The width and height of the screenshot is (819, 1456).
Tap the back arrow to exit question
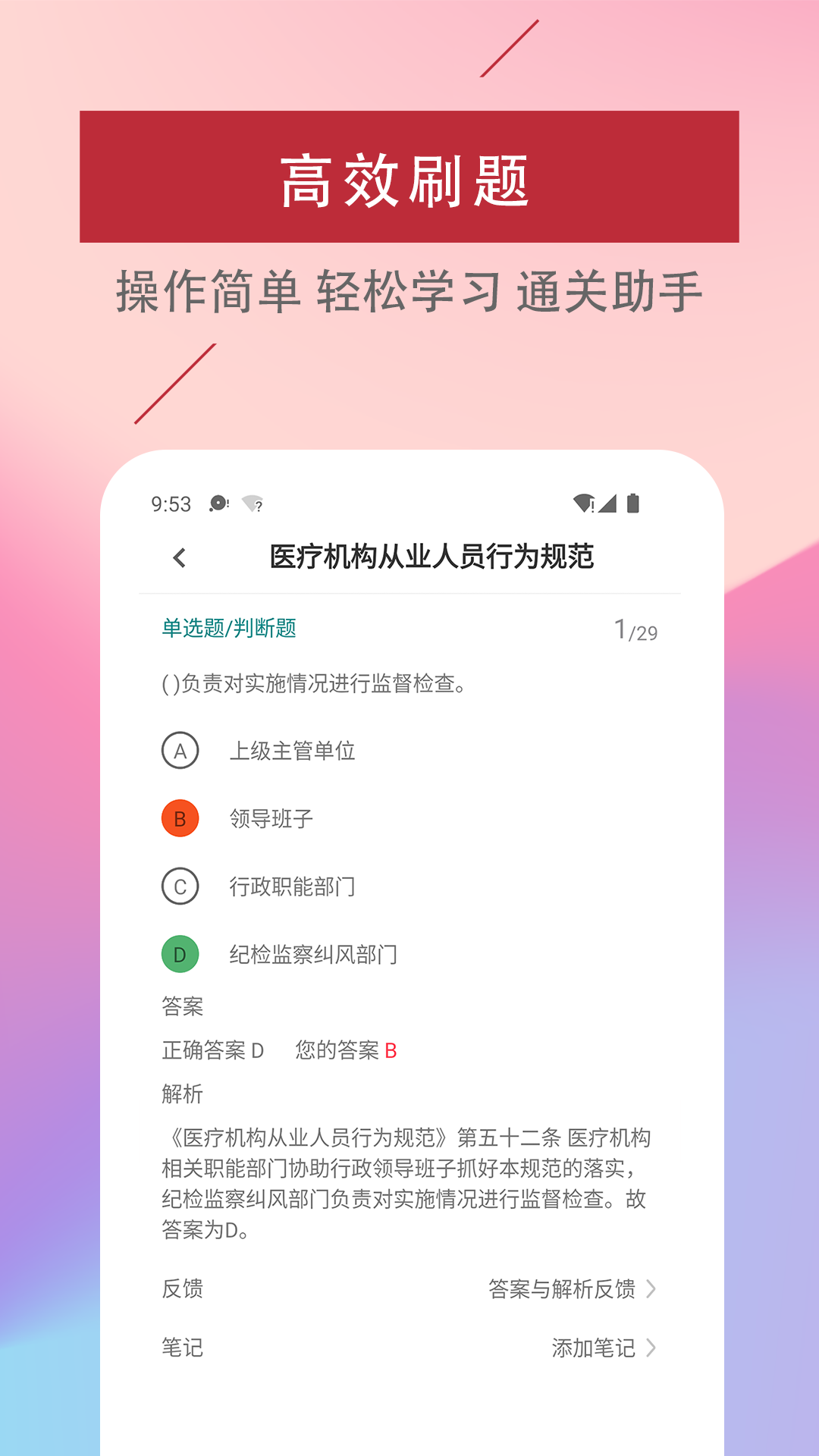pyautogui.click(x=180, y=557)
